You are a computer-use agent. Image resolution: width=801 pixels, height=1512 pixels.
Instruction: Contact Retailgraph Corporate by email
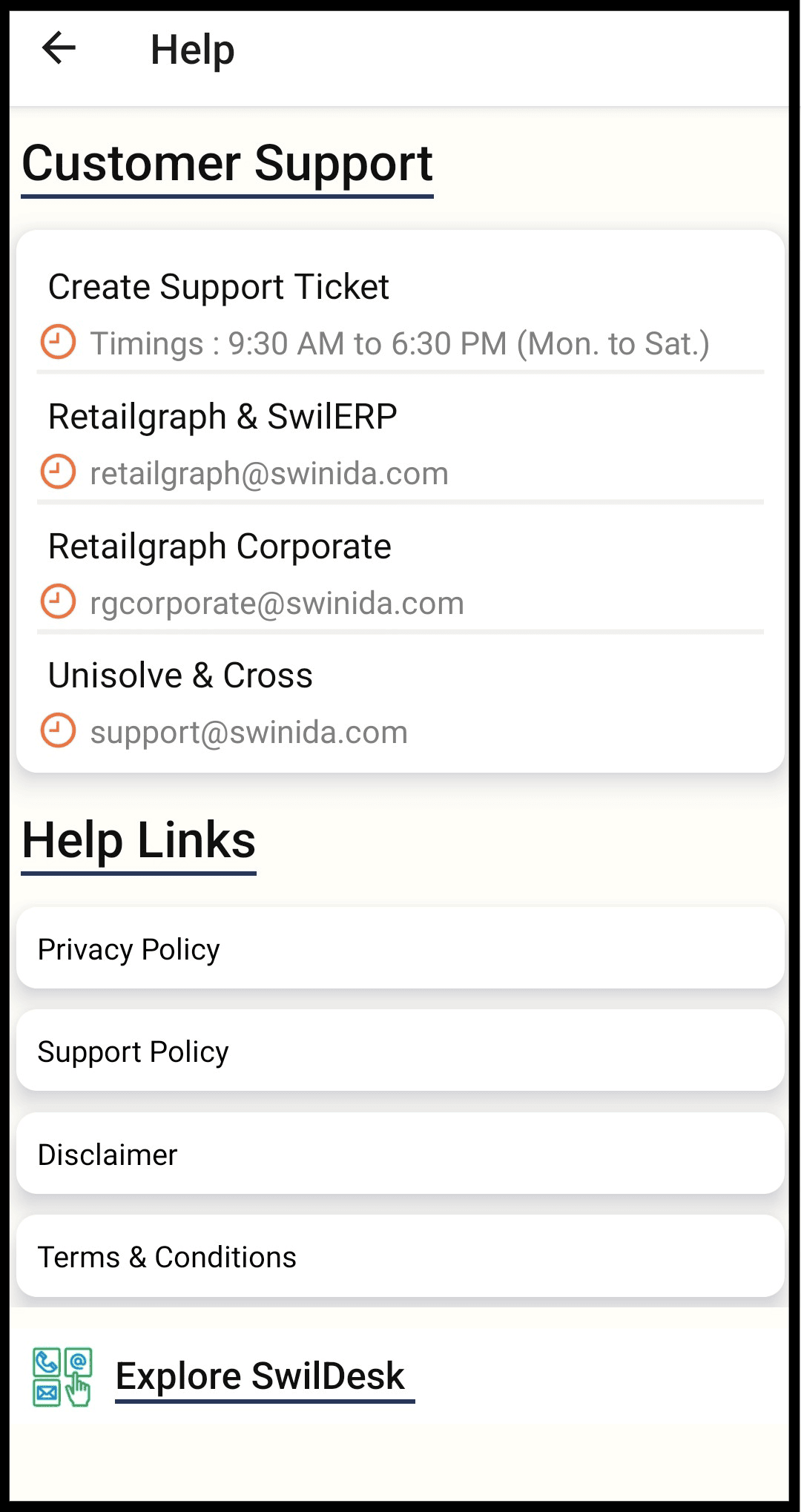pos(277,603)
